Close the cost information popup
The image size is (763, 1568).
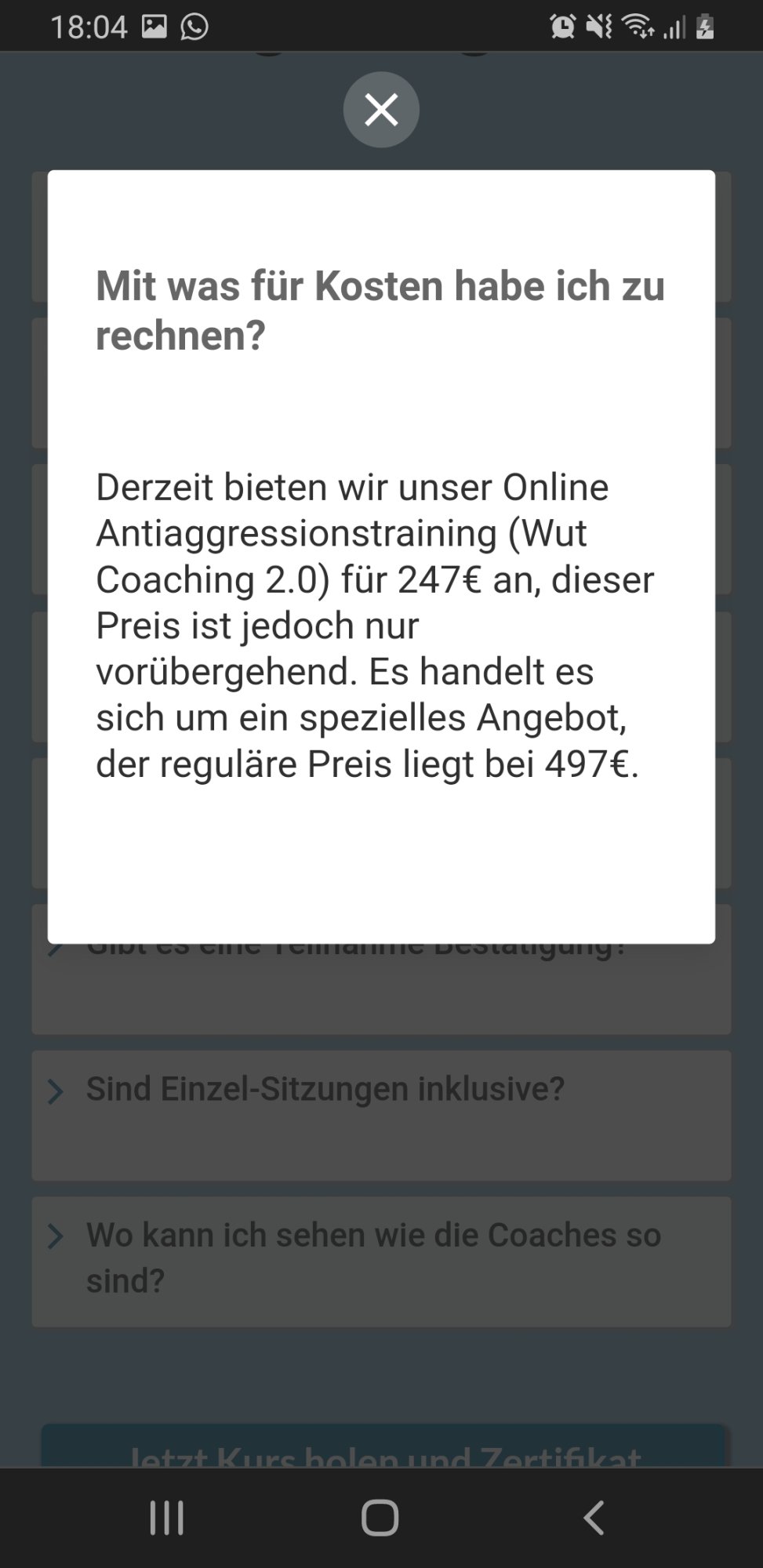tap(381, 110)
